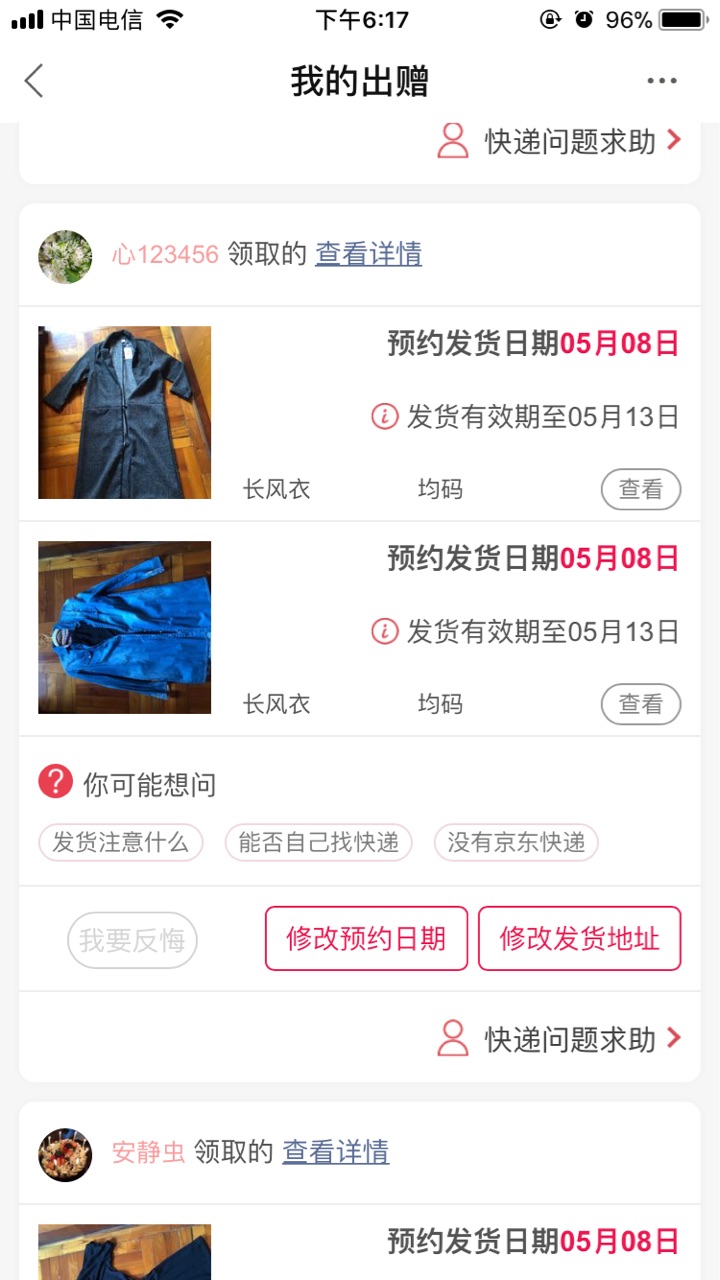Open 安静虫's profile avatar
This screenshot has width=720, height=1280.
[65, 1154]
